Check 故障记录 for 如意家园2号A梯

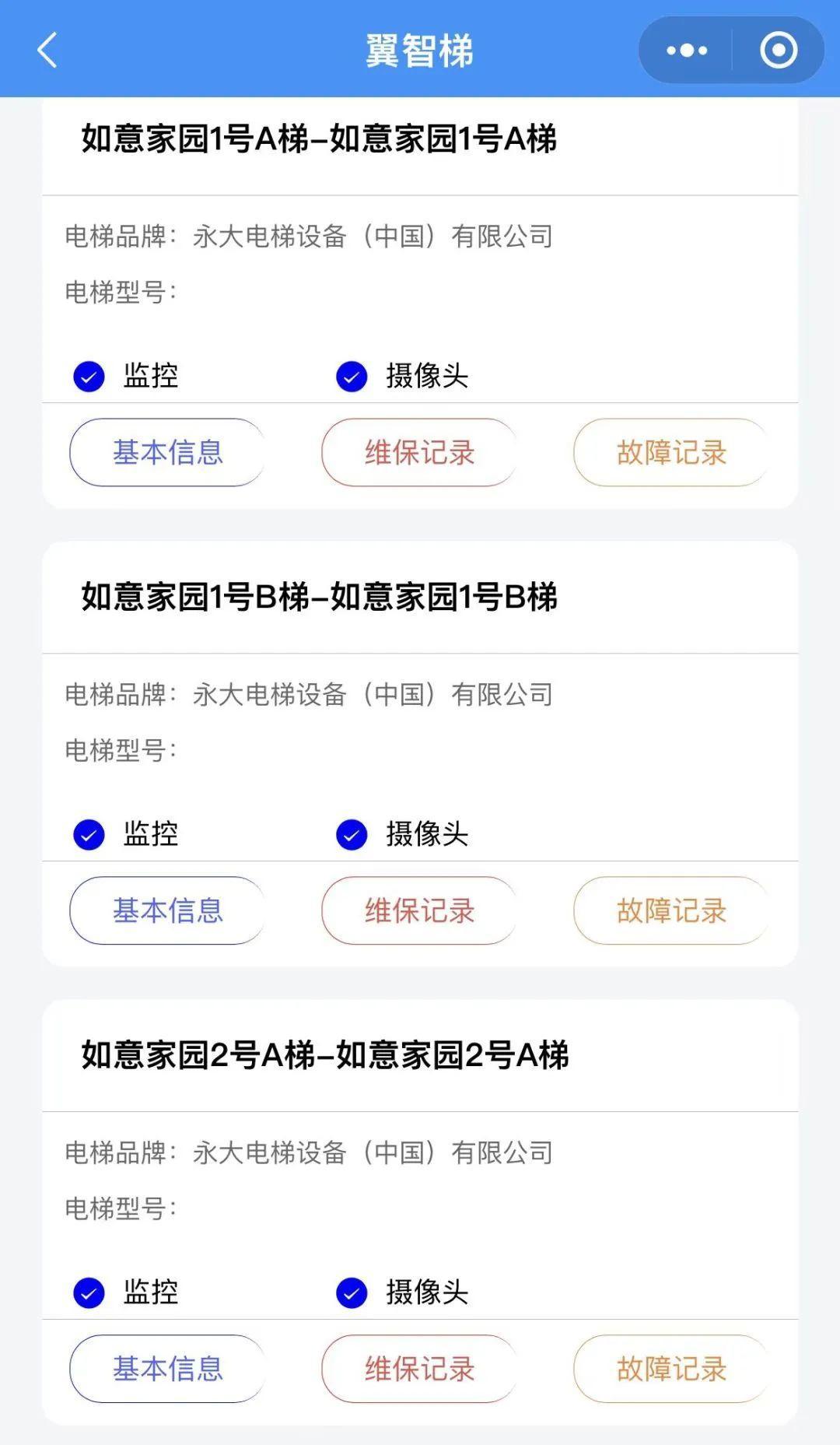click(x=671, y=1369)
